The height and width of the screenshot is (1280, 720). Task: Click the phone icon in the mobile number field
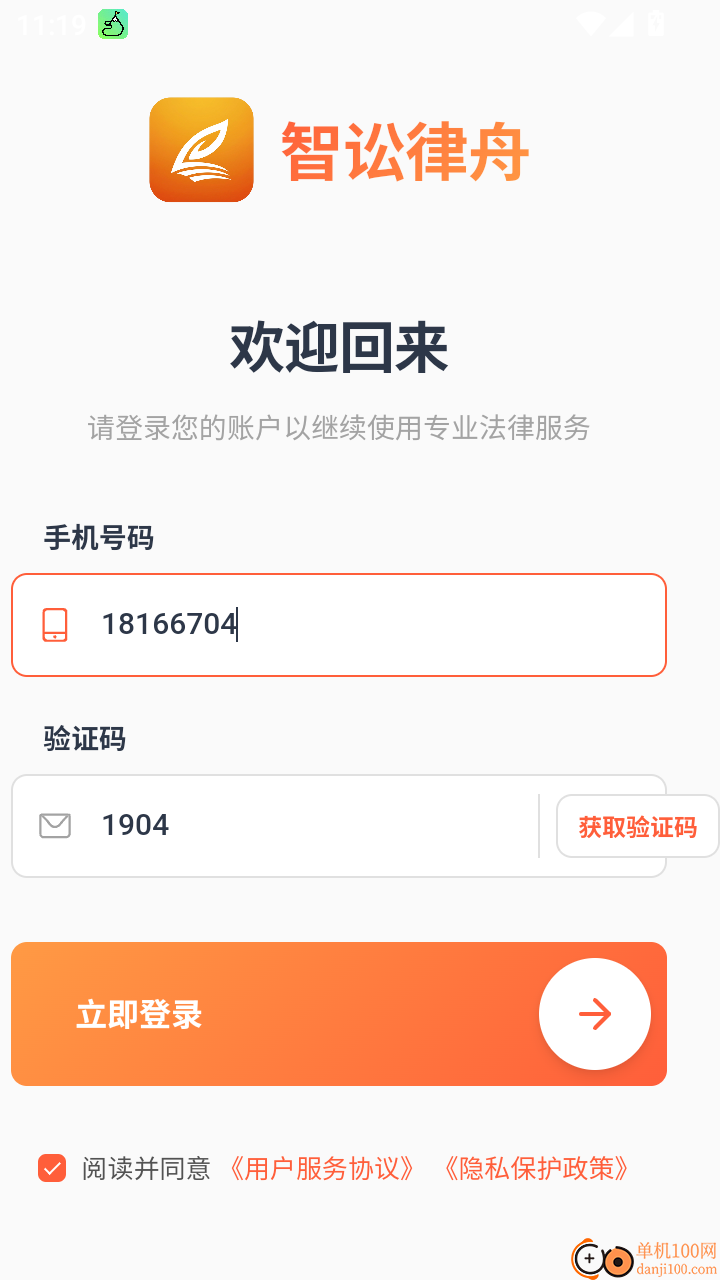click(55, 624)
